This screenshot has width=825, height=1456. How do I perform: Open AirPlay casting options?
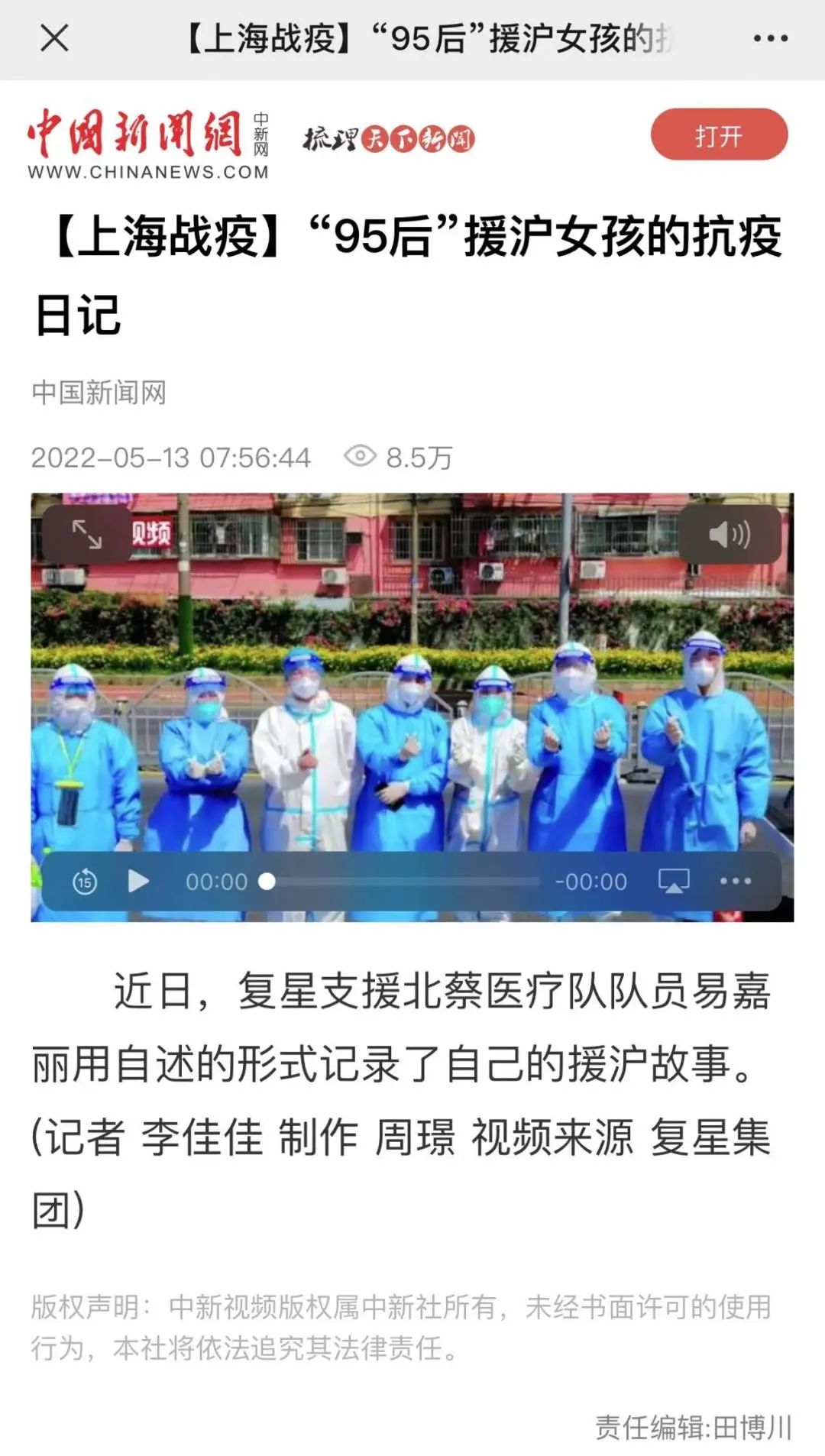point(674,882)
